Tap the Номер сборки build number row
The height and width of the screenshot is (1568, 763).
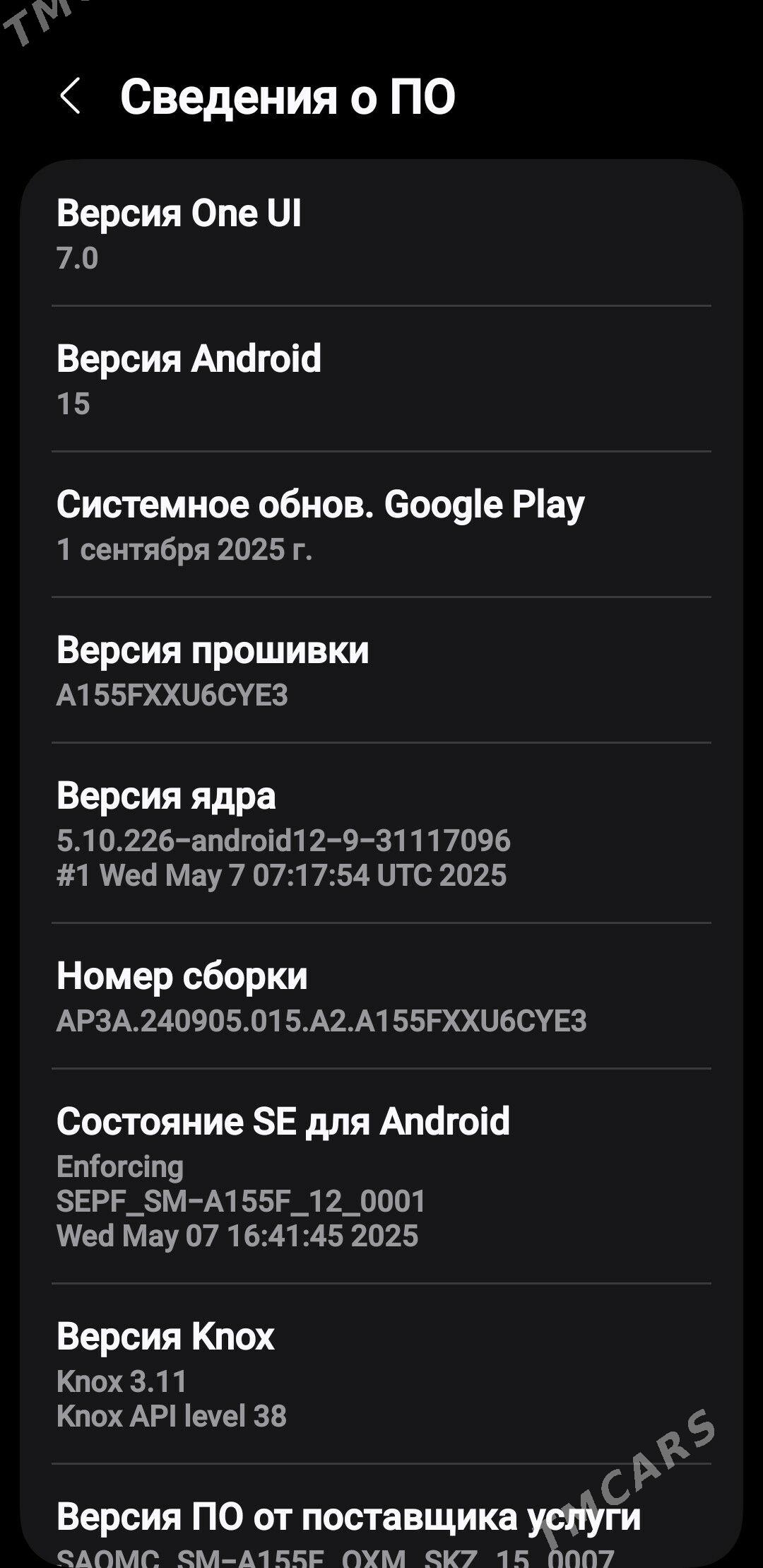point(381,997)
